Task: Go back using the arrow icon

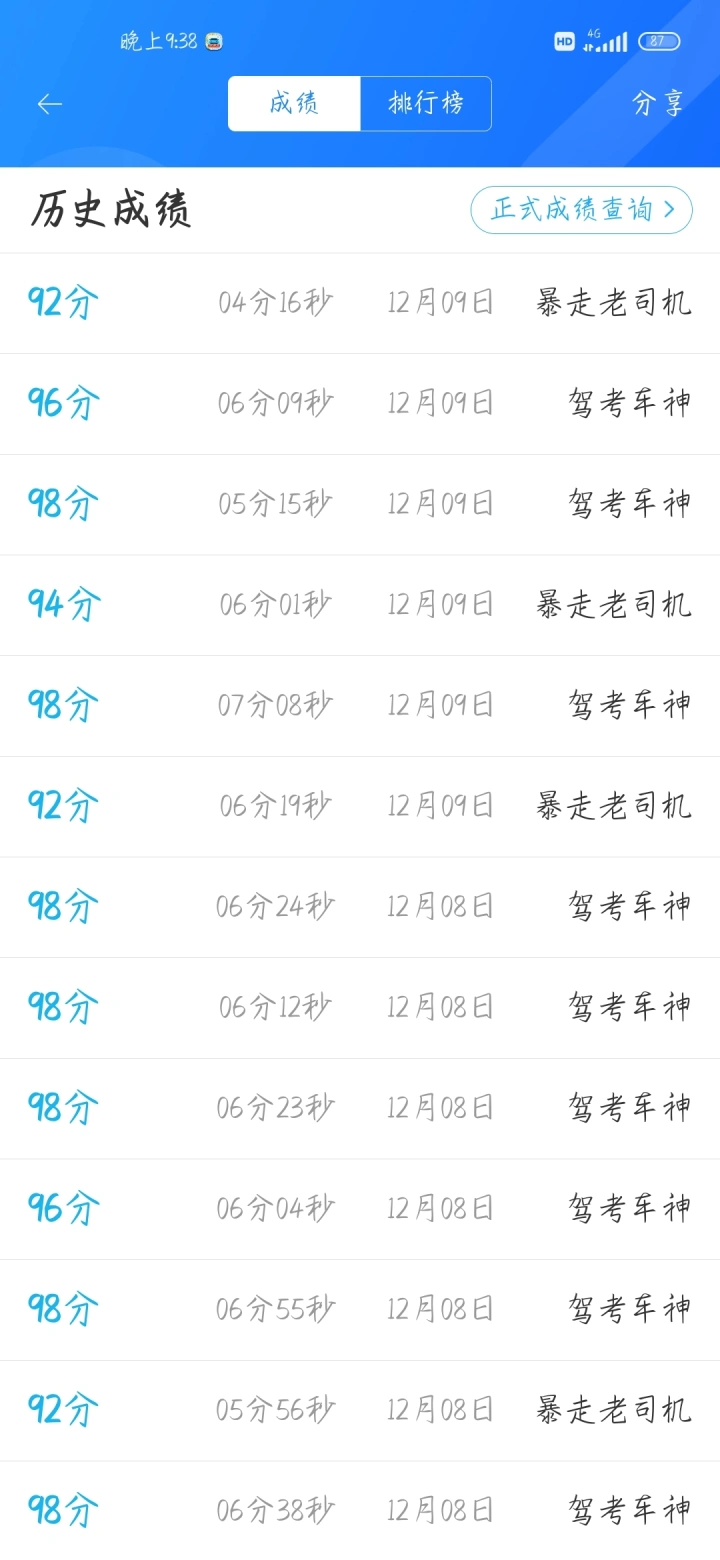Action: coord(49,104)
